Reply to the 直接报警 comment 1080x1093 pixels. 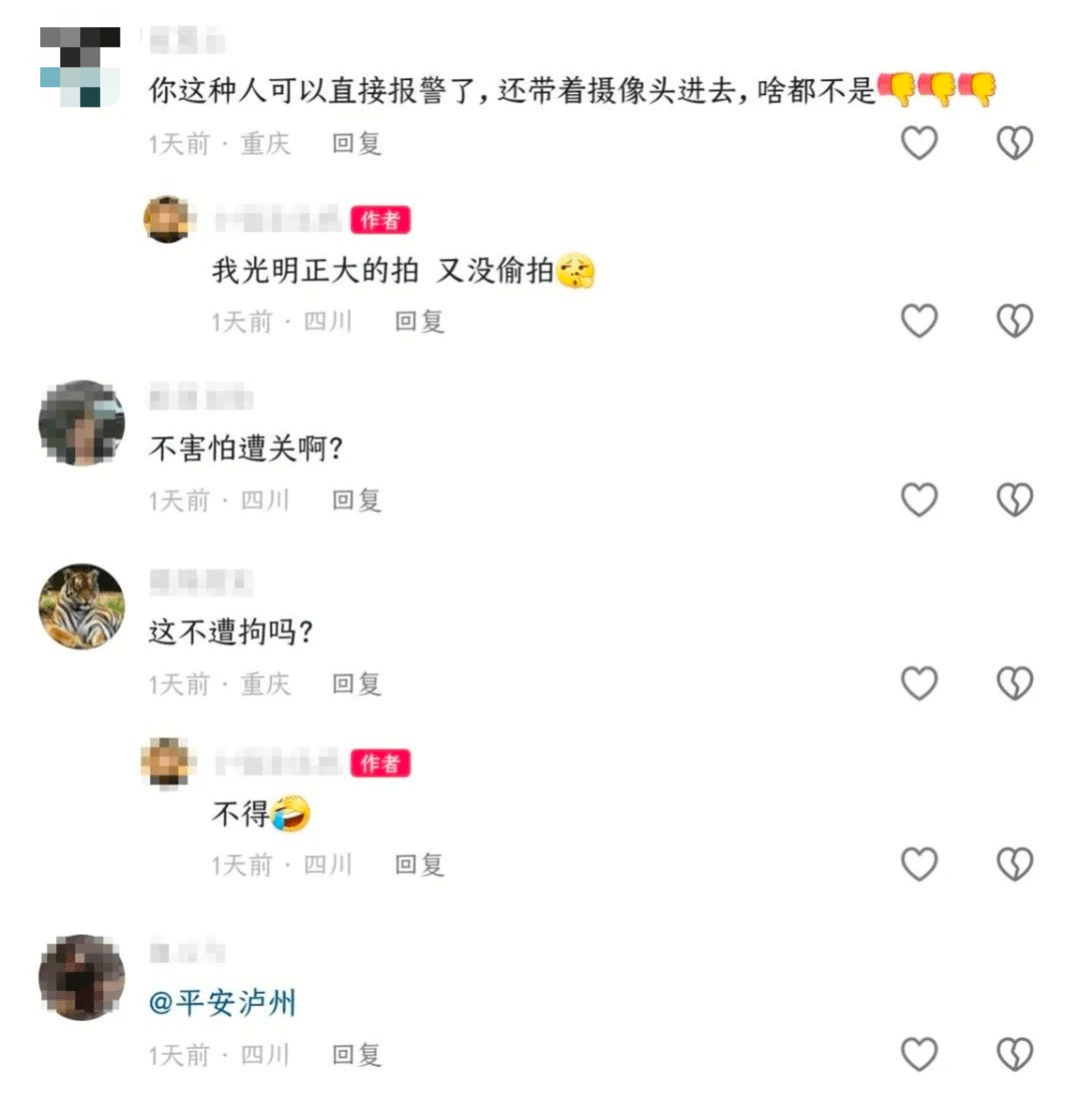click(357, 144)
